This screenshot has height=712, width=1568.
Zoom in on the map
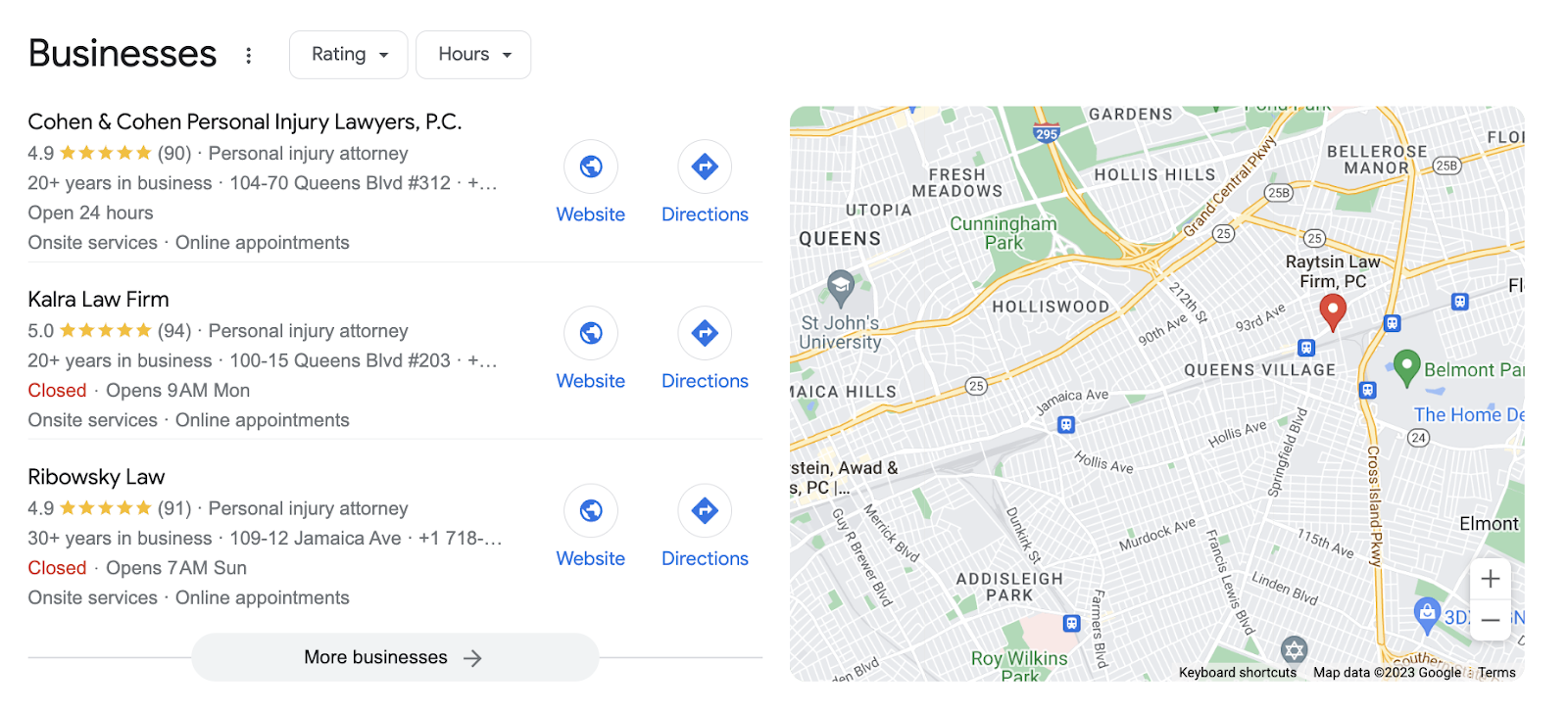pyautogui.click(x=1491, y=579)
